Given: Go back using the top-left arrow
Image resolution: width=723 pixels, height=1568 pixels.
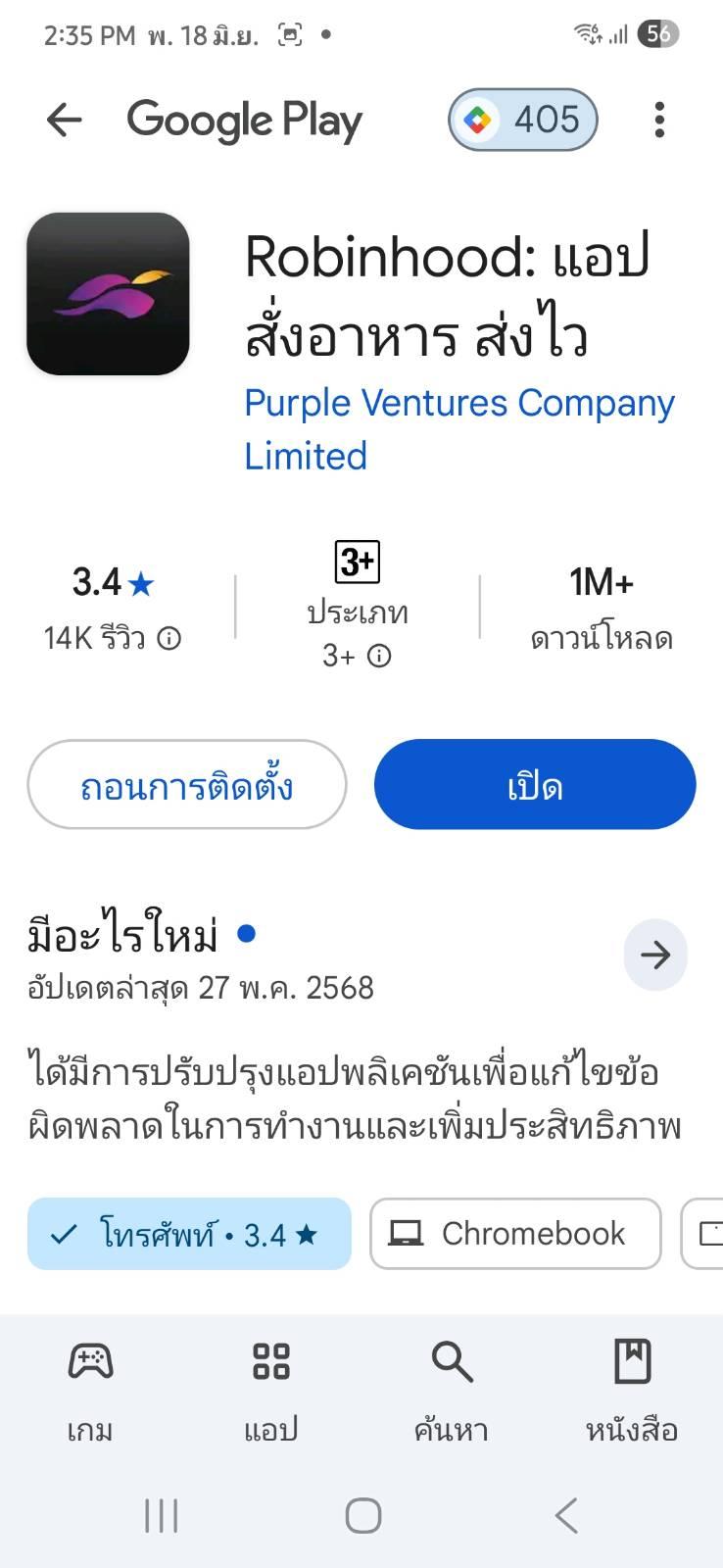Looking at the screenshot, I should pos(65,121).
